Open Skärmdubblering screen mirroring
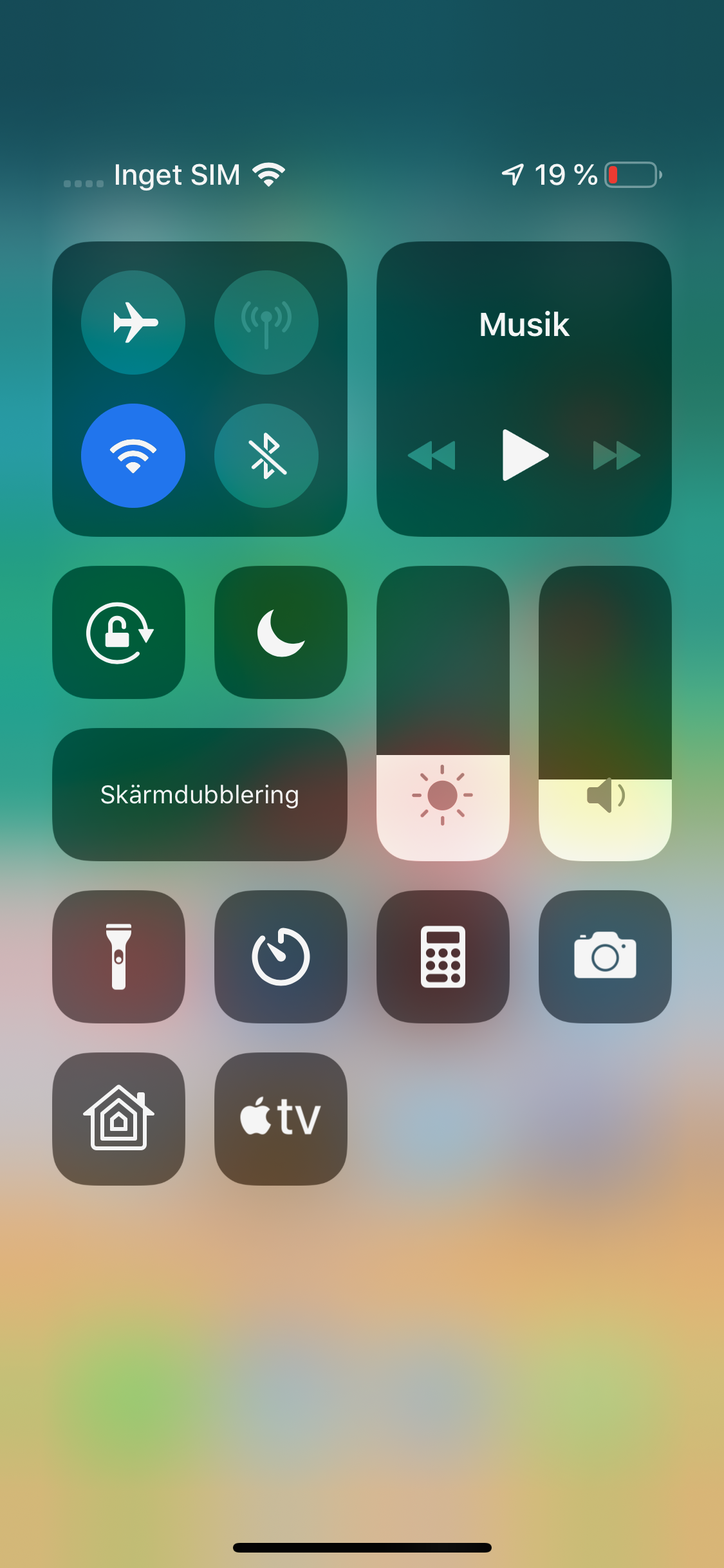Screen dimensions: 724x1568 tap(200, 795)
